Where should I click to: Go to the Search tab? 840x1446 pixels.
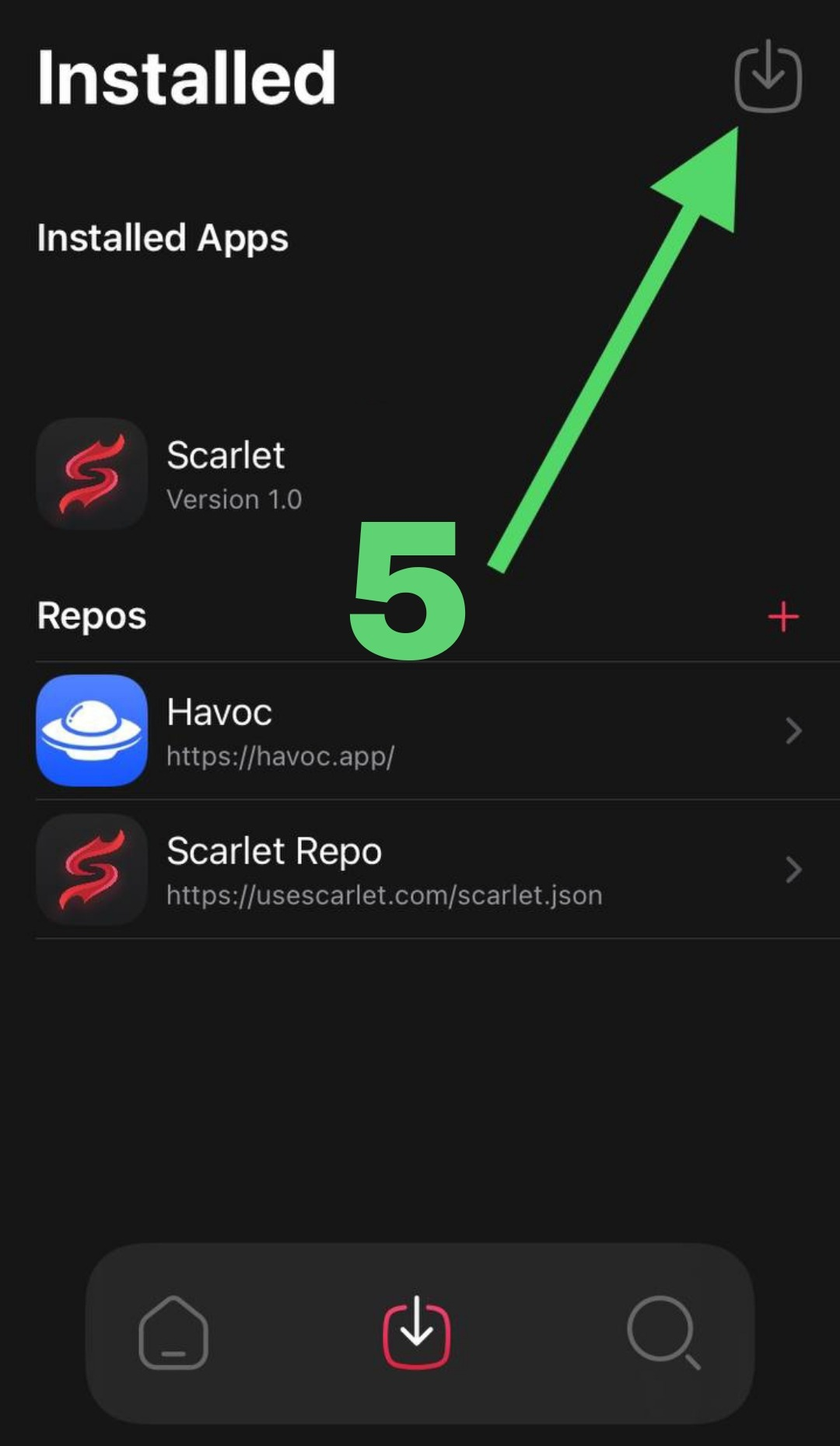[663, 1332]
